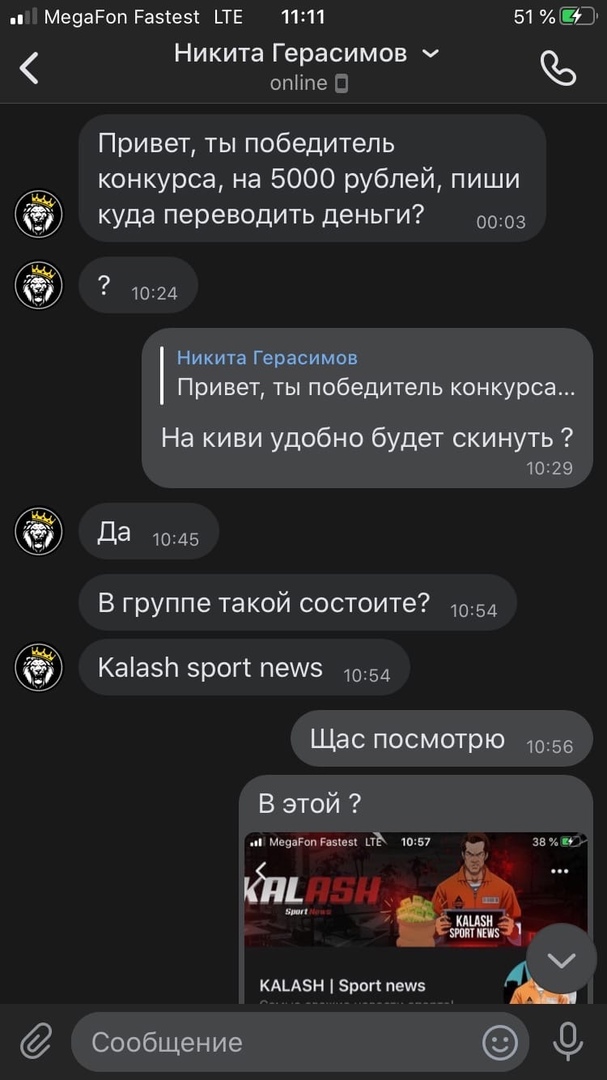607x1080 pixels.
Task: Start a call with Никита Герасимов
Action: (x=557, y=67)
